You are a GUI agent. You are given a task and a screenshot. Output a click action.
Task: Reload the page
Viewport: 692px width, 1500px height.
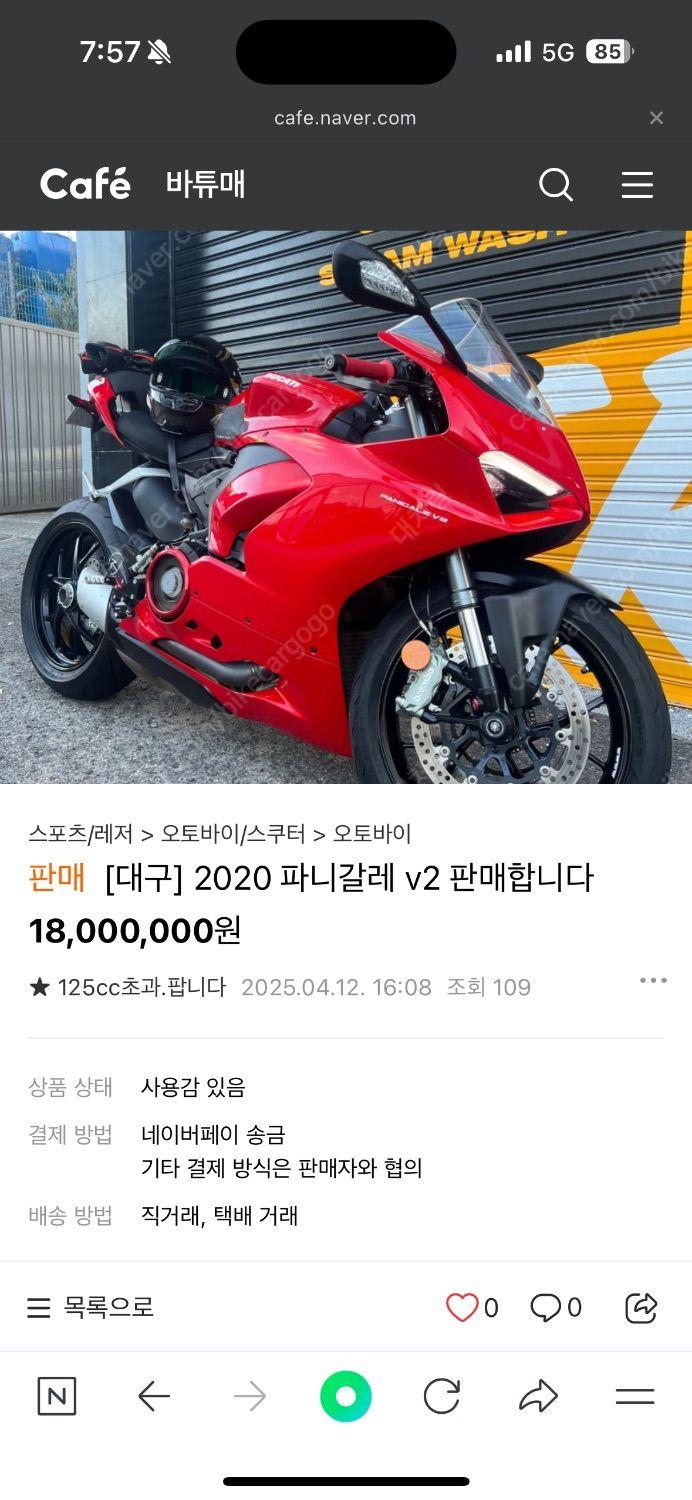(x=441, y=1396)
